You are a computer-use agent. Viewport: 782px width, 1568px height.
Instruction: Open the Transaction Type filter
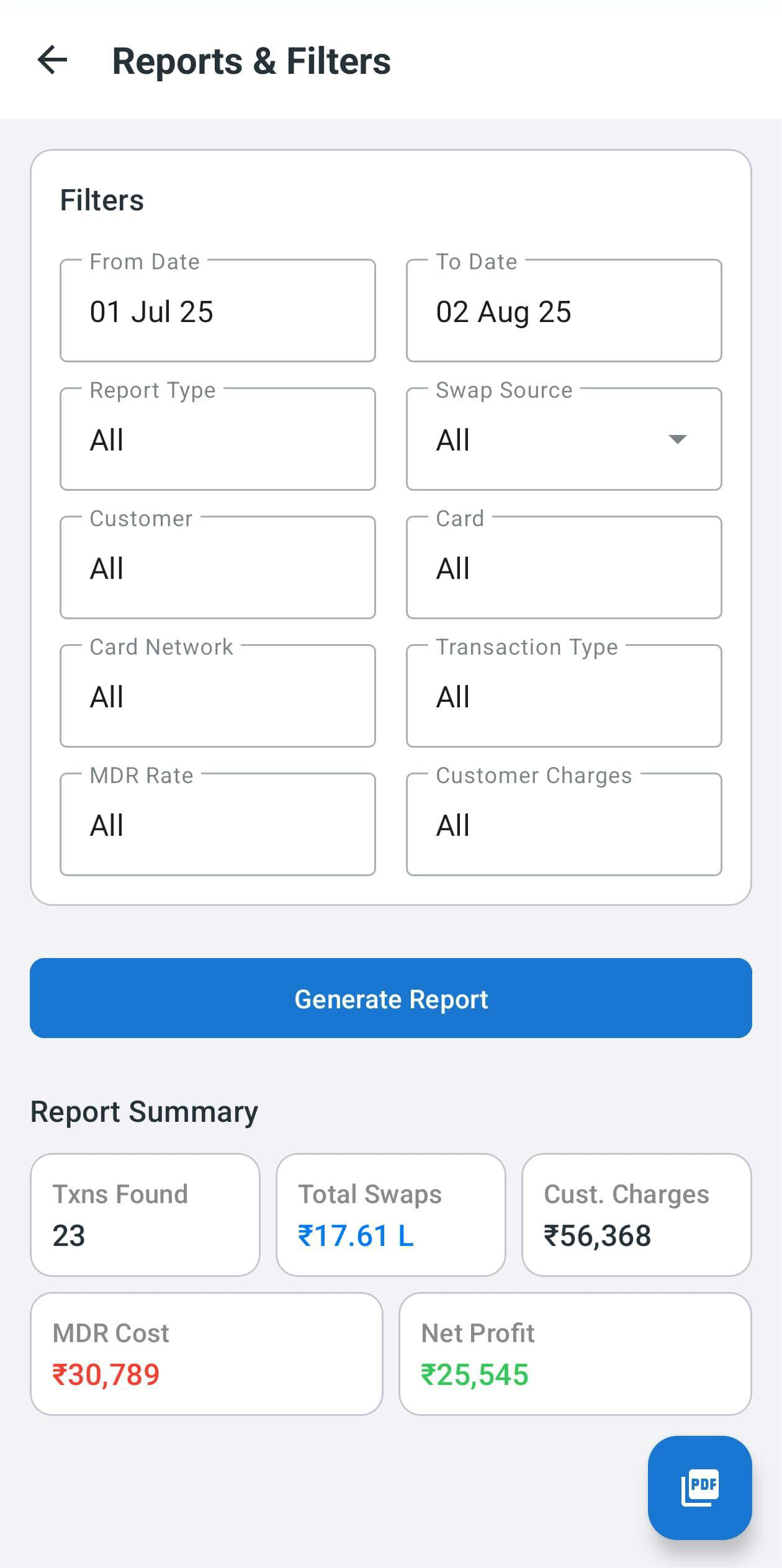(564, 696)
